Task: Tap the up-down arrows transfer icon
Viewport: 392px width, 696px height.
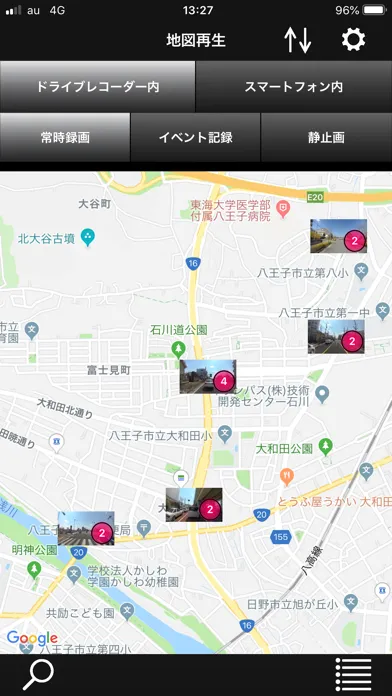Action: coord(297,41)
